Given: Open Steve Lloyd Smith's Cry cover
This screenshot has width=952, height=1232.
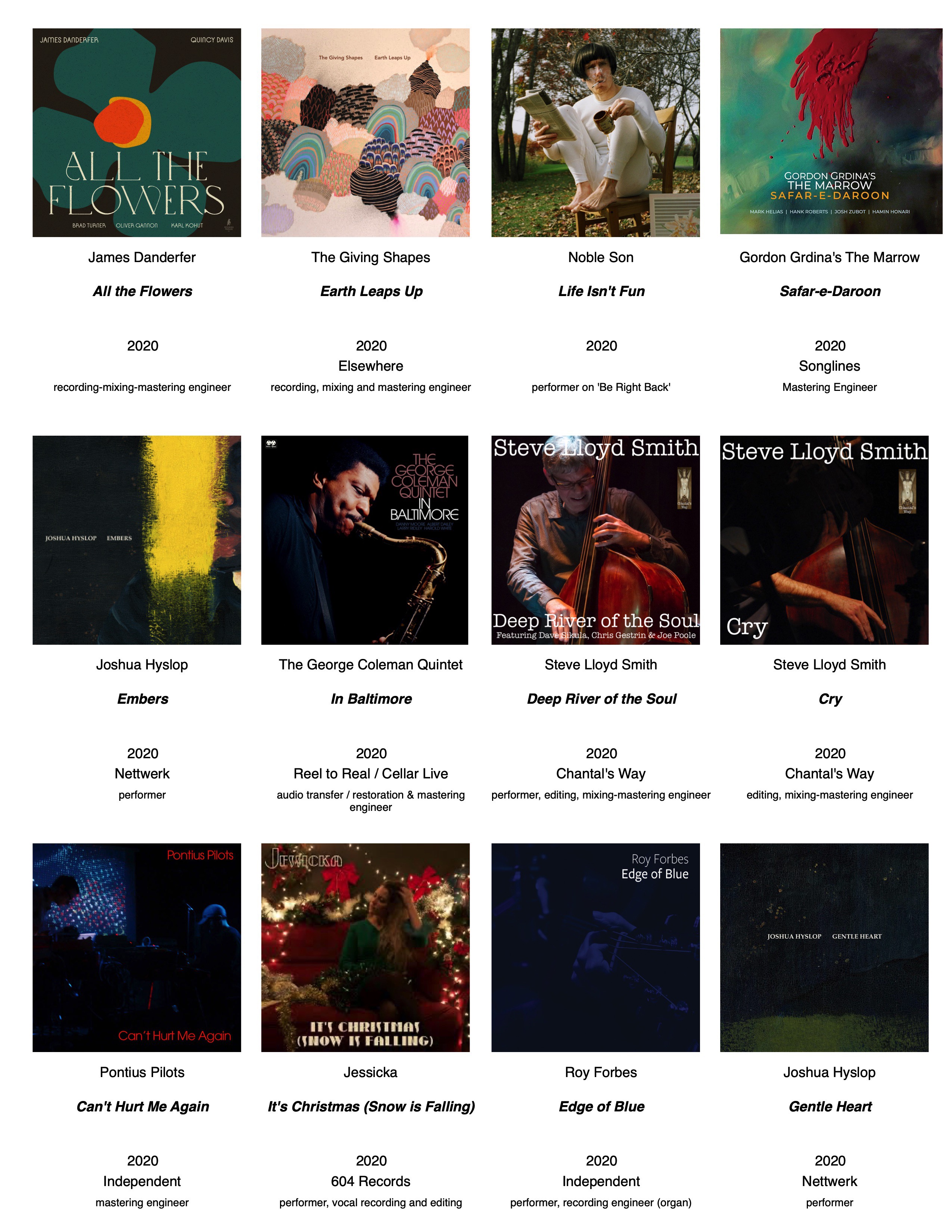Looking at the screenshot, I should (824, 540).
